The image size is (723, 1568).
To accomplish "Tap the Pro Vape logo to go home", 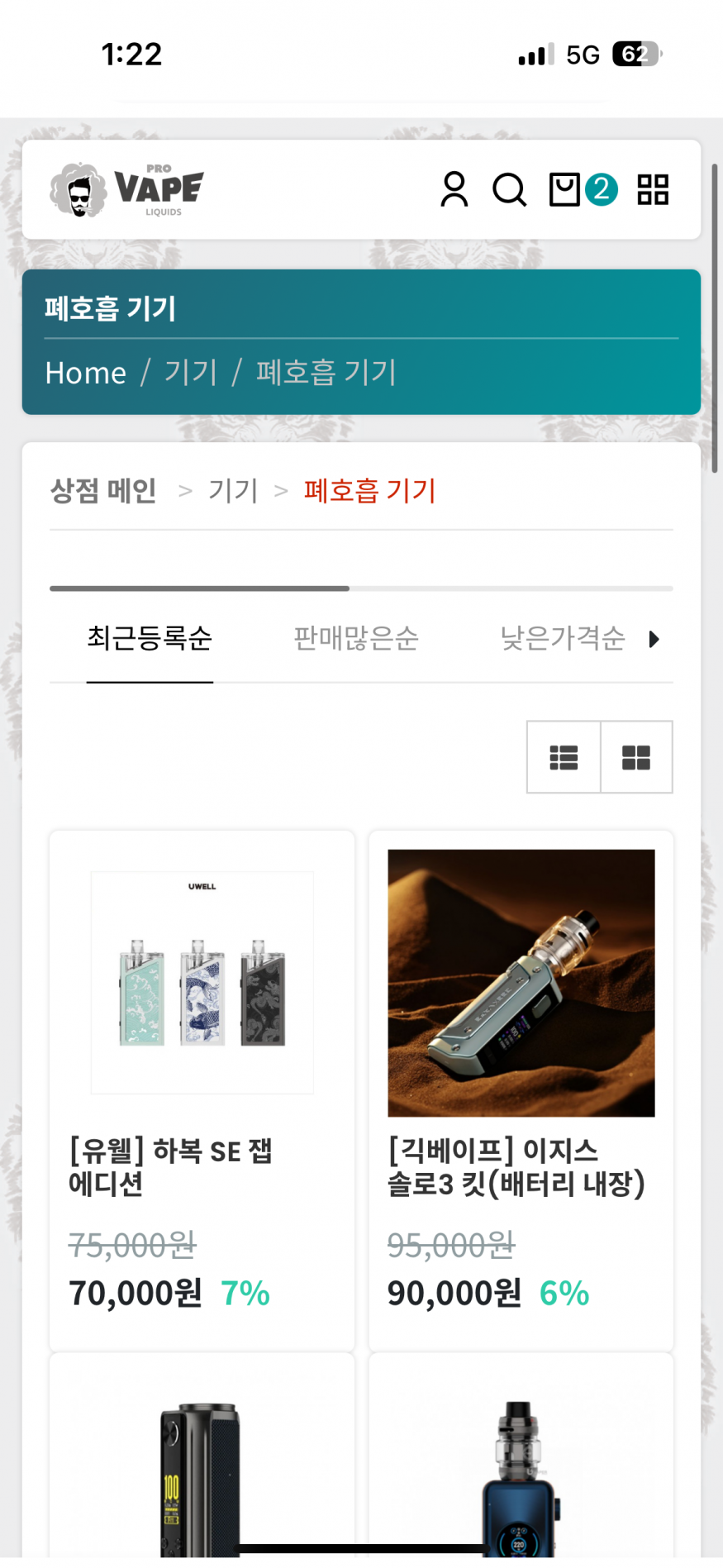I will coord(126,190).
